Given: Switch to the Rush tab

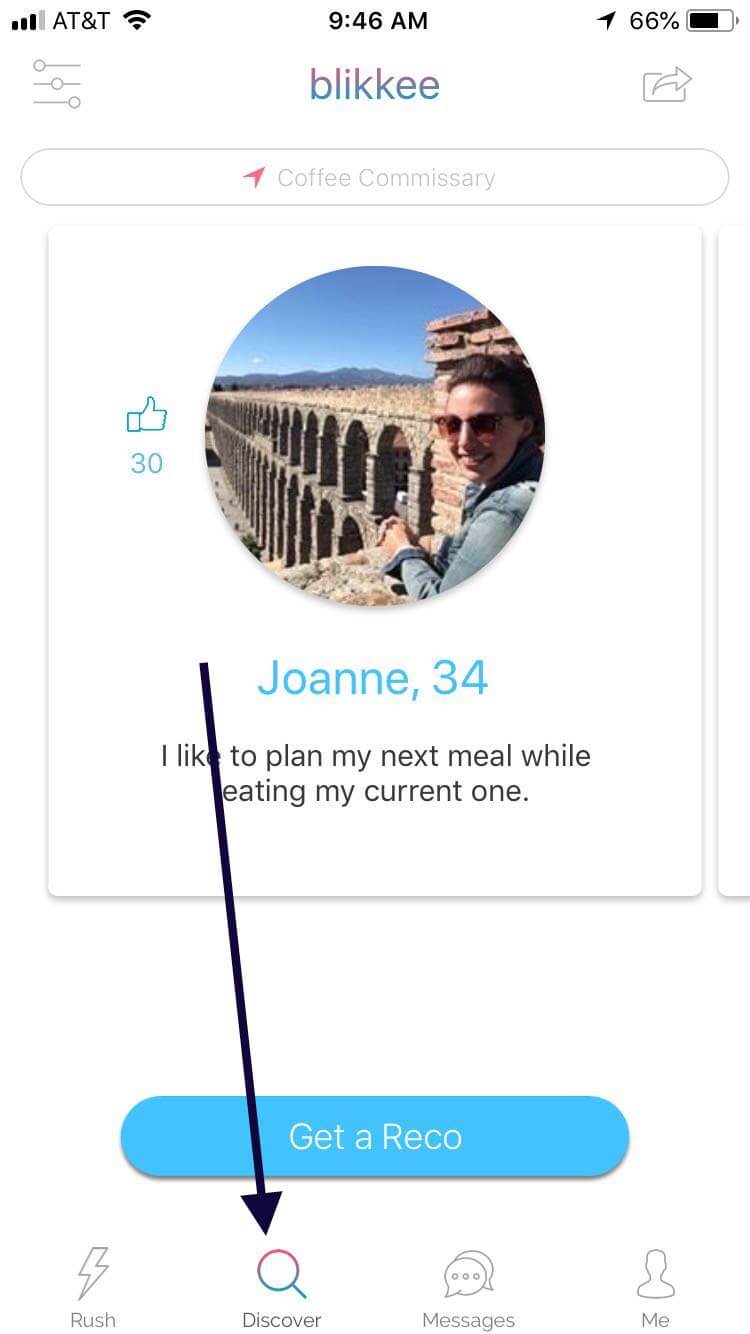Looking at the screenshot, I should coord(93,1288).
